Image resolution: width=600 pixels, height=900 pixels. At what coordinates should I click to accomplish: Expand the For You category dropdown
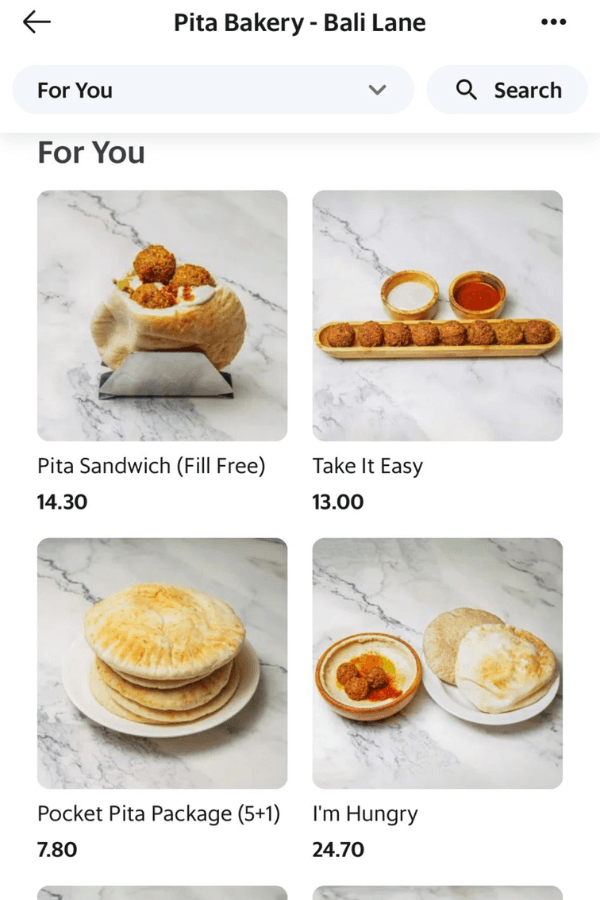(x=212, y=90)
